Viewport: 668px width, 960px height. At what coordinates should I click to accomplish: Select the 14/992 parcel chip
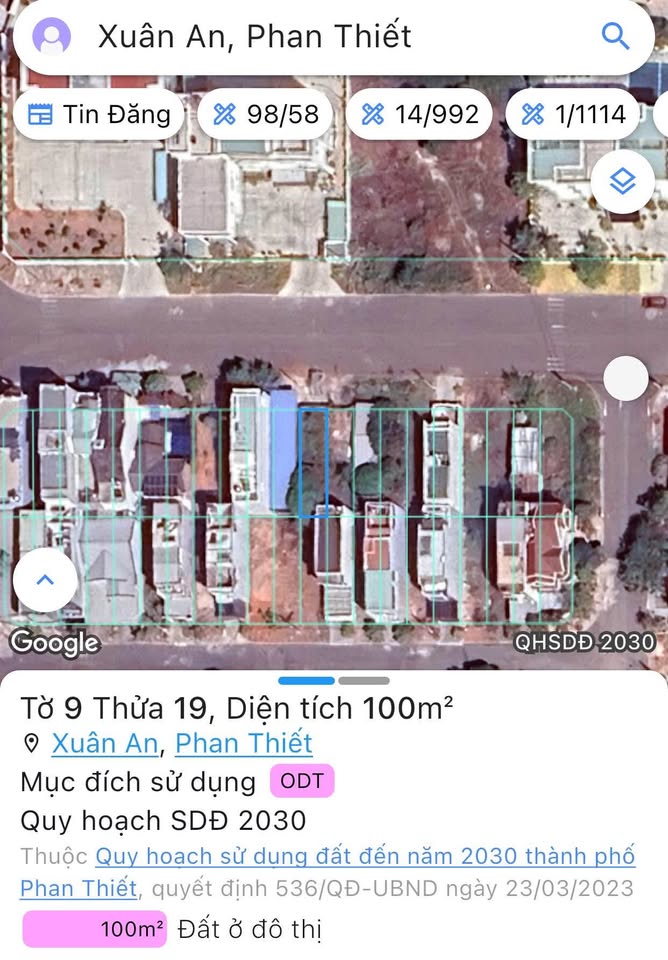pyautogui.click(x=419, y=114)
